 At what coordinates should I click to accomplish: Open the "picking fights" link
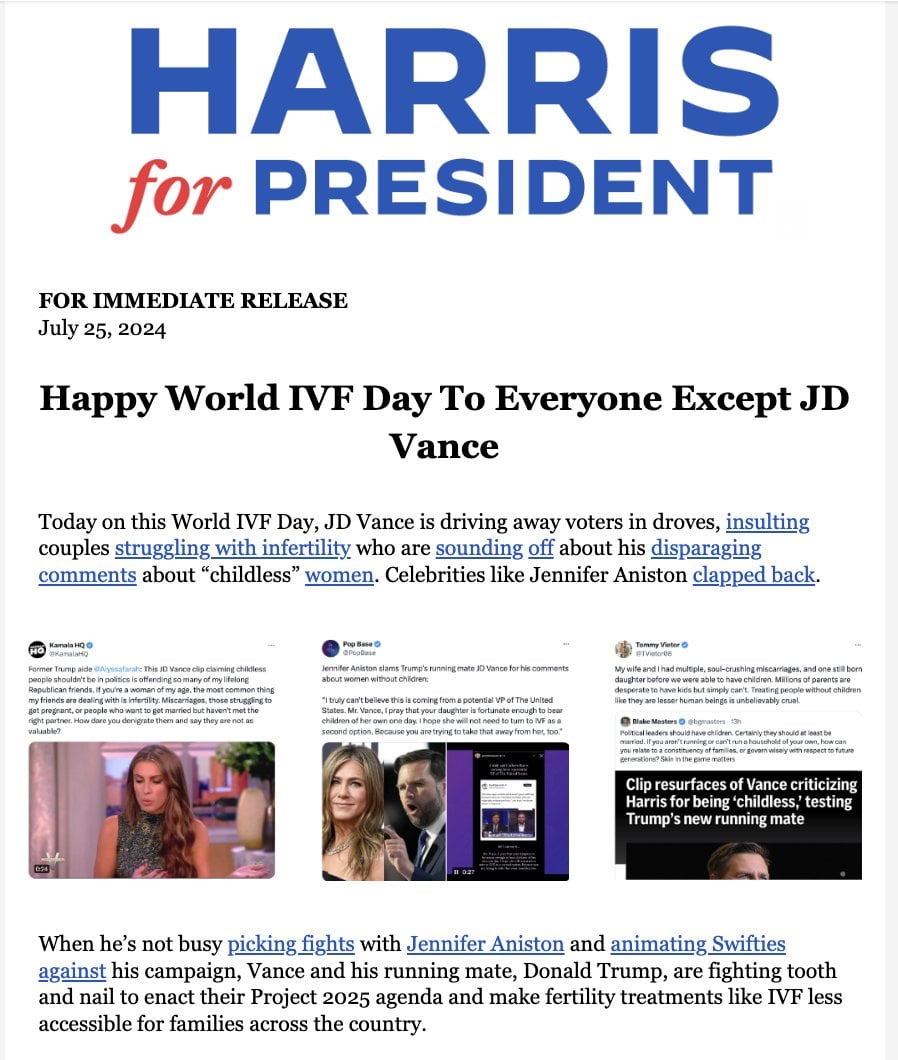291,944
